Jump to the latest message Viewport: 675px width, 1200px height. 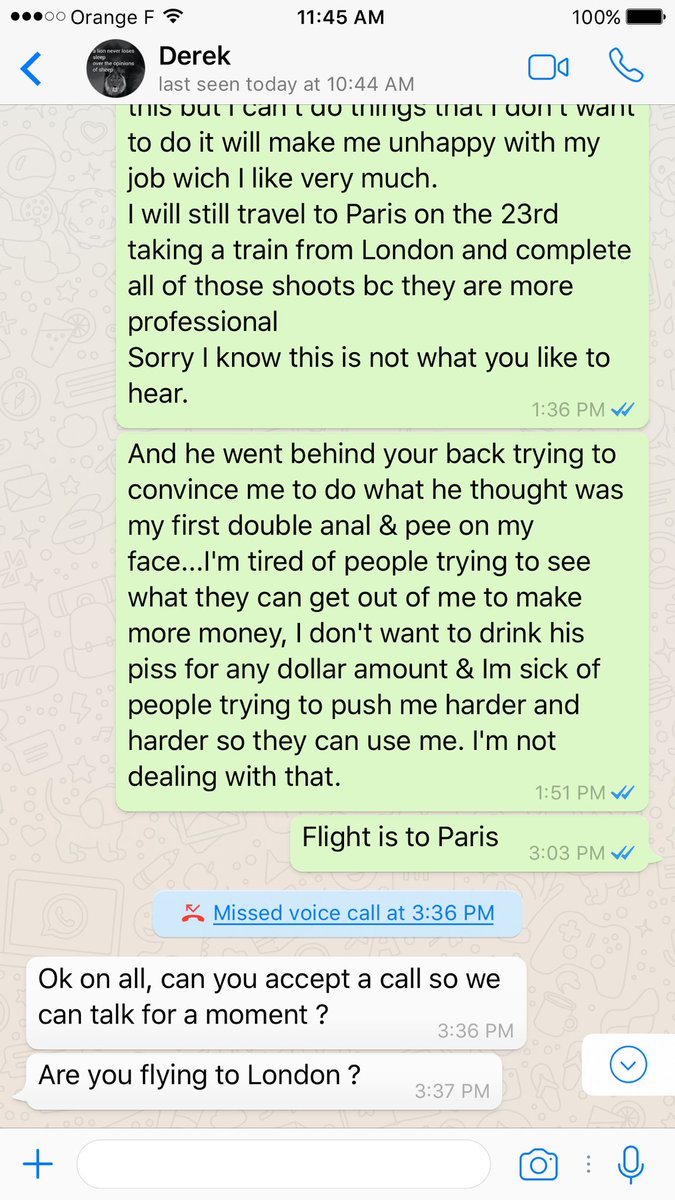(x=627, y=1065)
